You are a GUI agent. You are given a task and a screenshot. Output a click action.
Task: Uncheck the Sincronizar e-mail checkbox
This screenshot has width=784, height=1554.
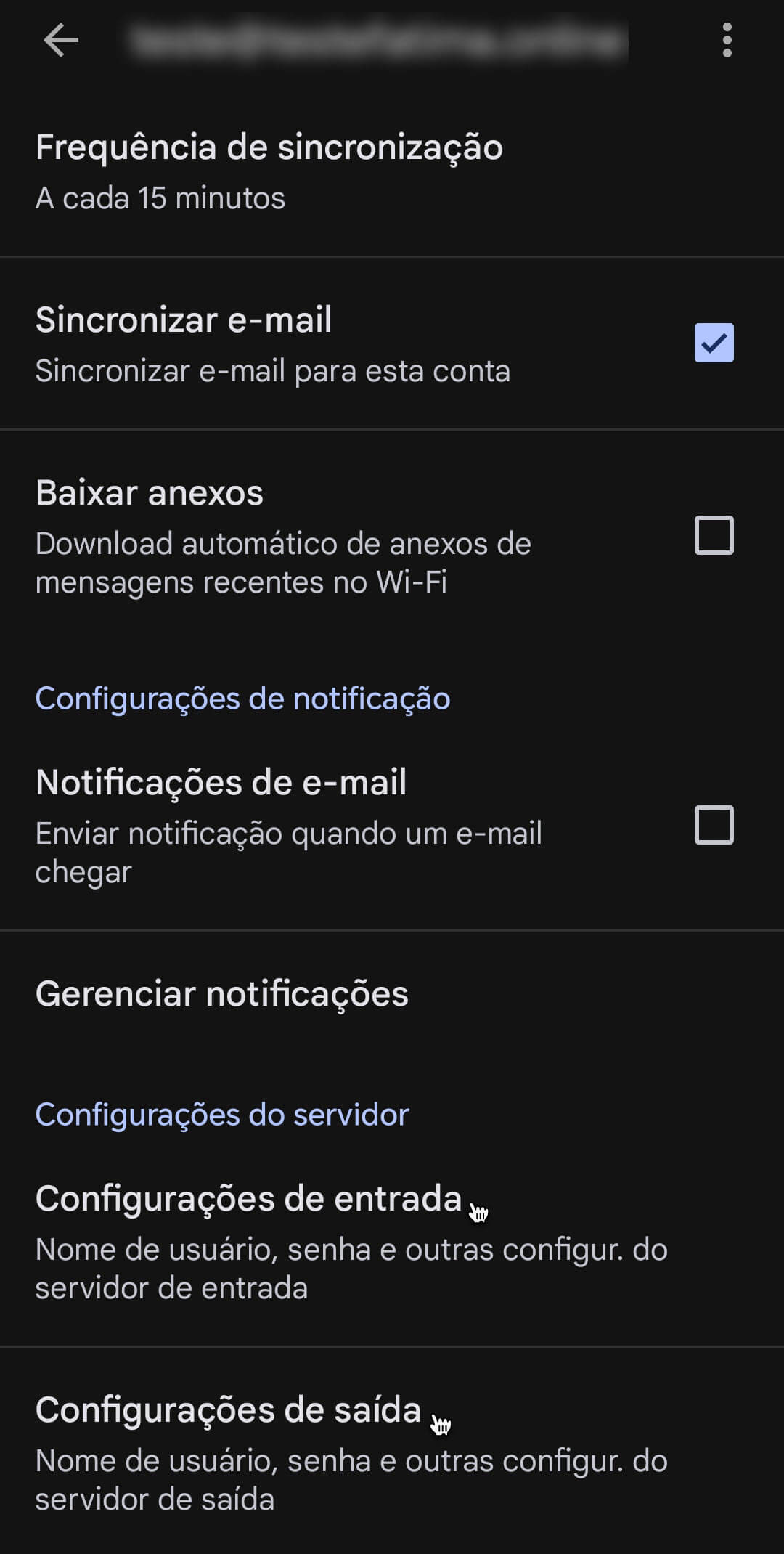pos(714,343)
